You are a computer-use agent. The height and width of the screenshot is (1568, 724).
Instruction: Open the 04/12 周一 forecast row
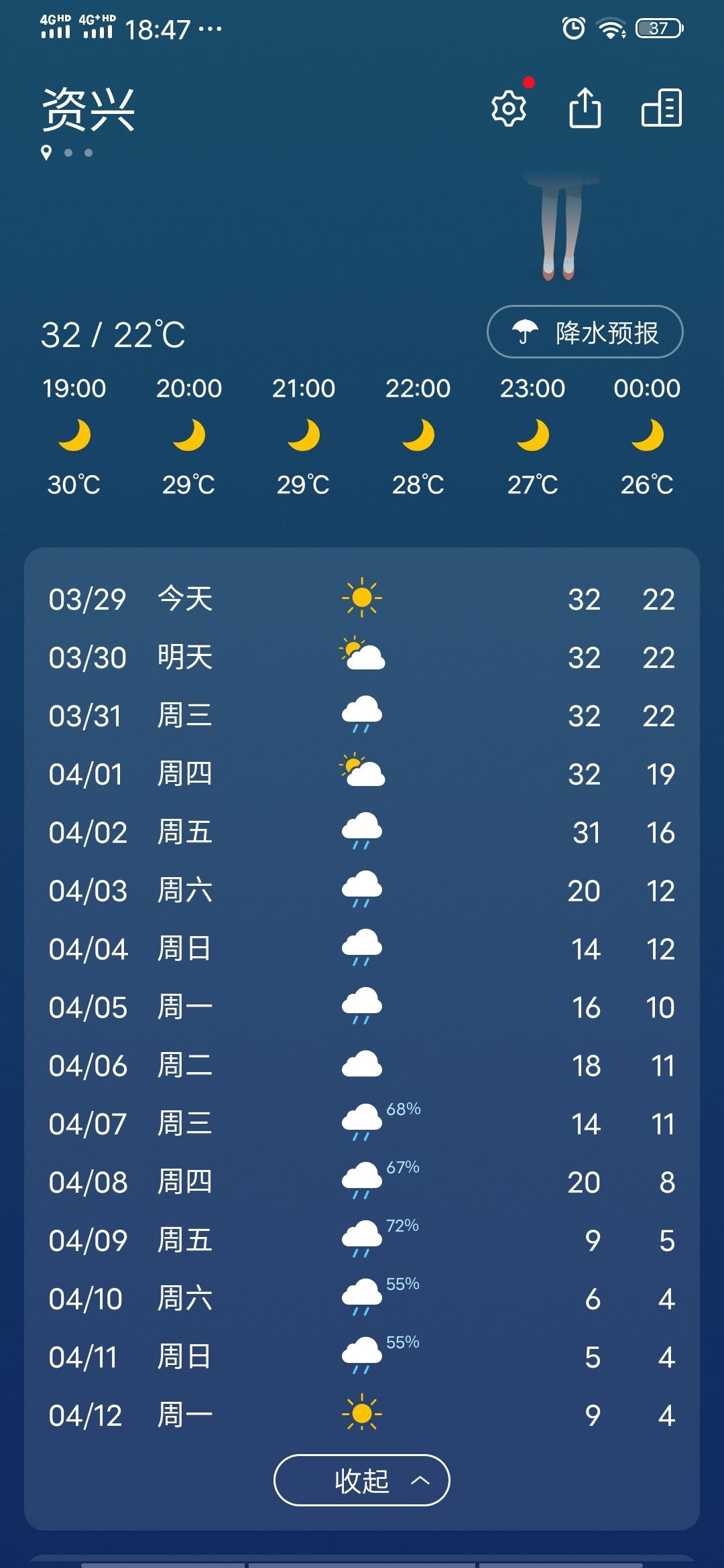click(x=361, y=1415)
